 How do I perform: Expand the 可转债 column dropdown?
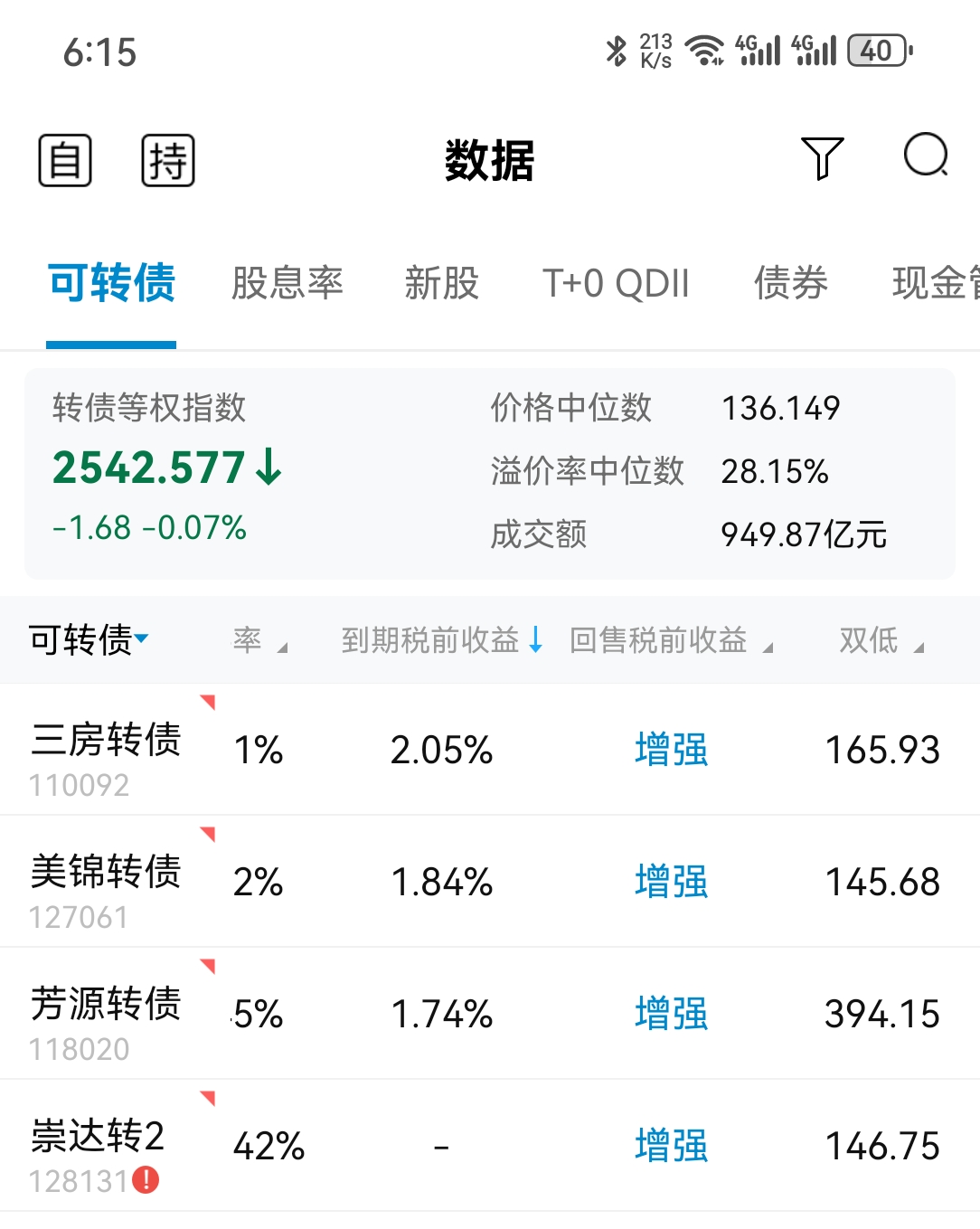tap(89, 640)
